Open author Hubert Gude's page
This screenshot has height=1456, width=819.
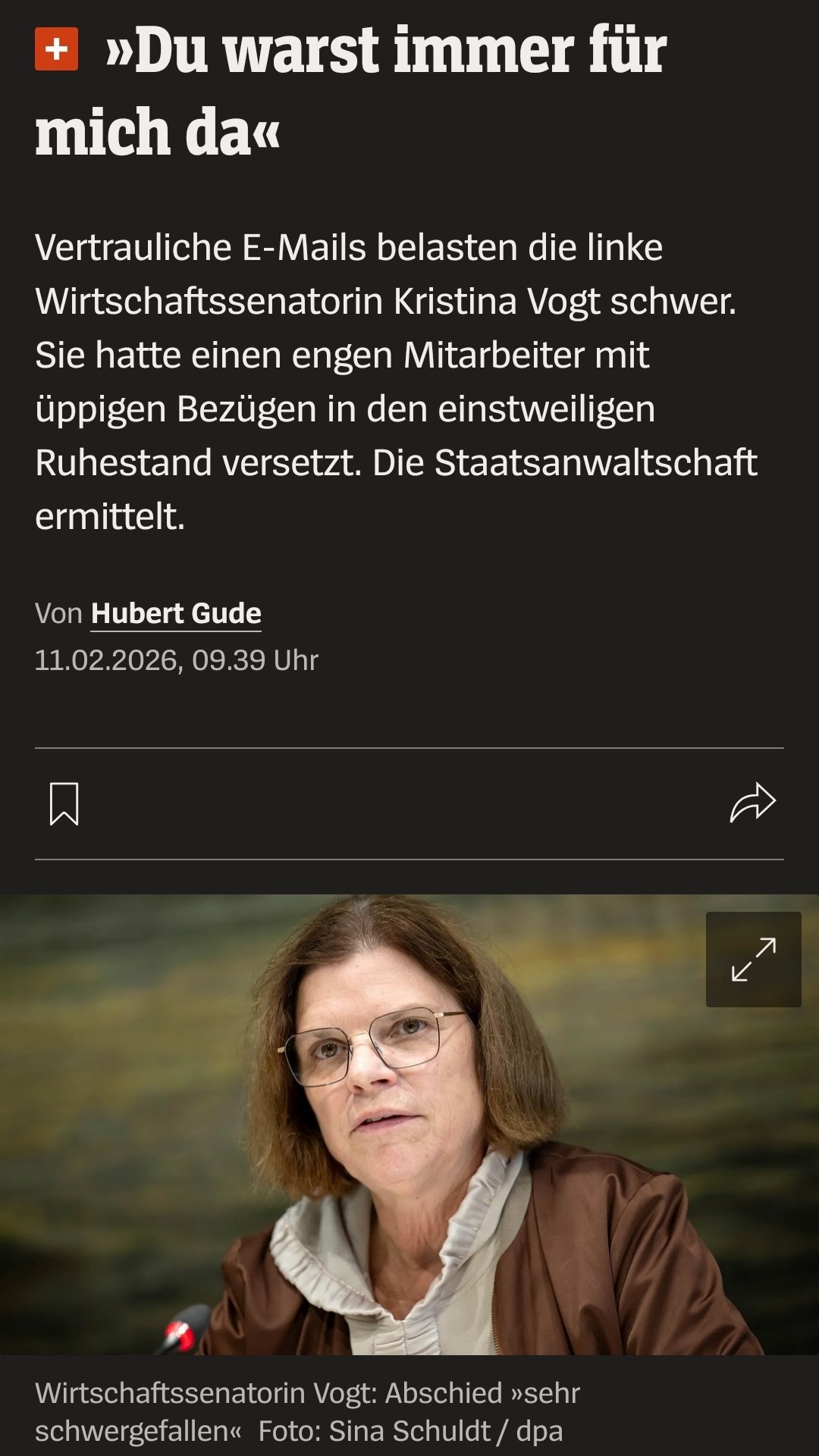tap(176, 613)
